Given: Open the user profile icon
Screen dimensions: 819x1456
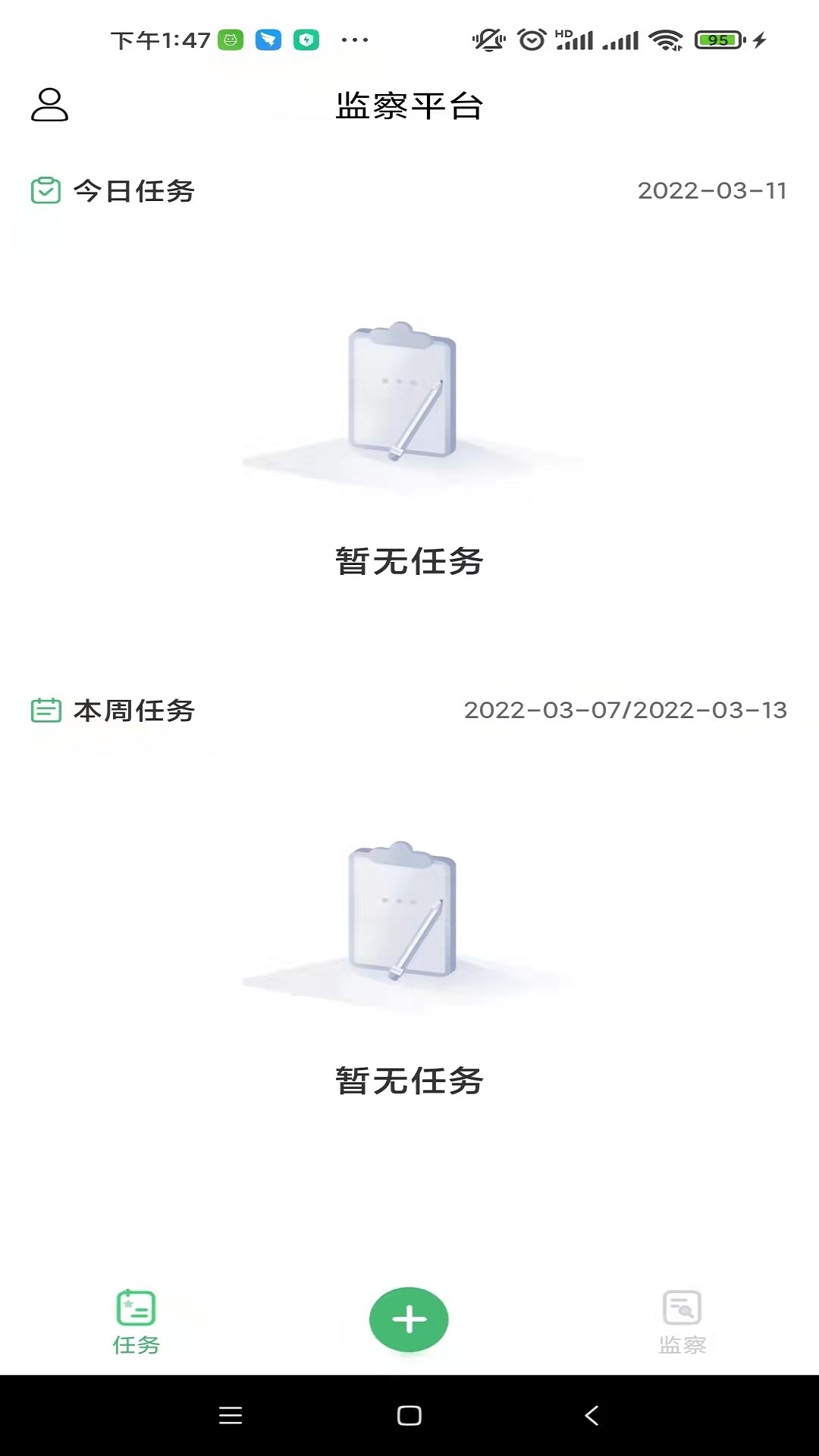Looking at the screenshot, I should coord(49,105).
